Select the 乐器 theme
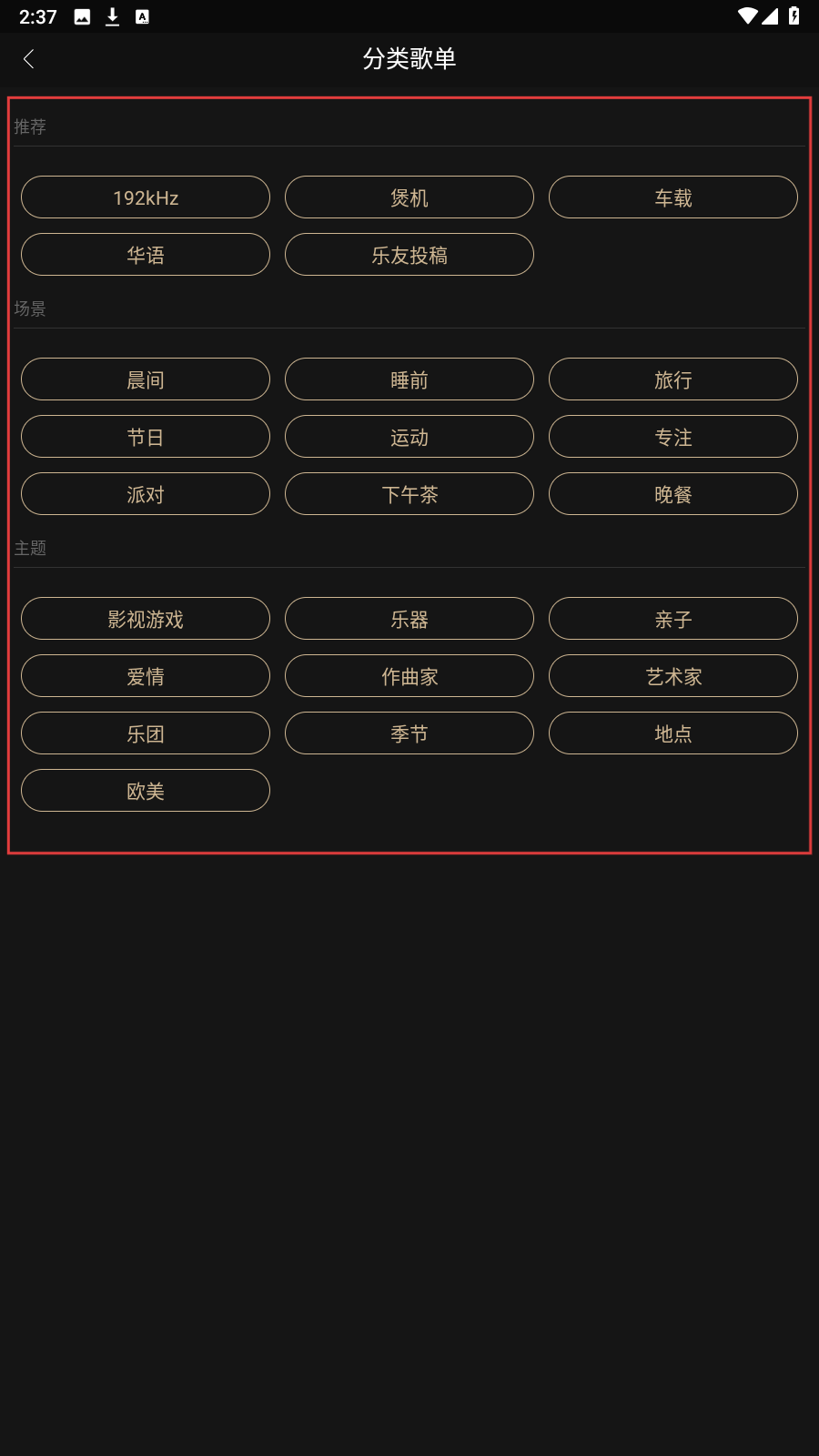 [x=409, y=619]
